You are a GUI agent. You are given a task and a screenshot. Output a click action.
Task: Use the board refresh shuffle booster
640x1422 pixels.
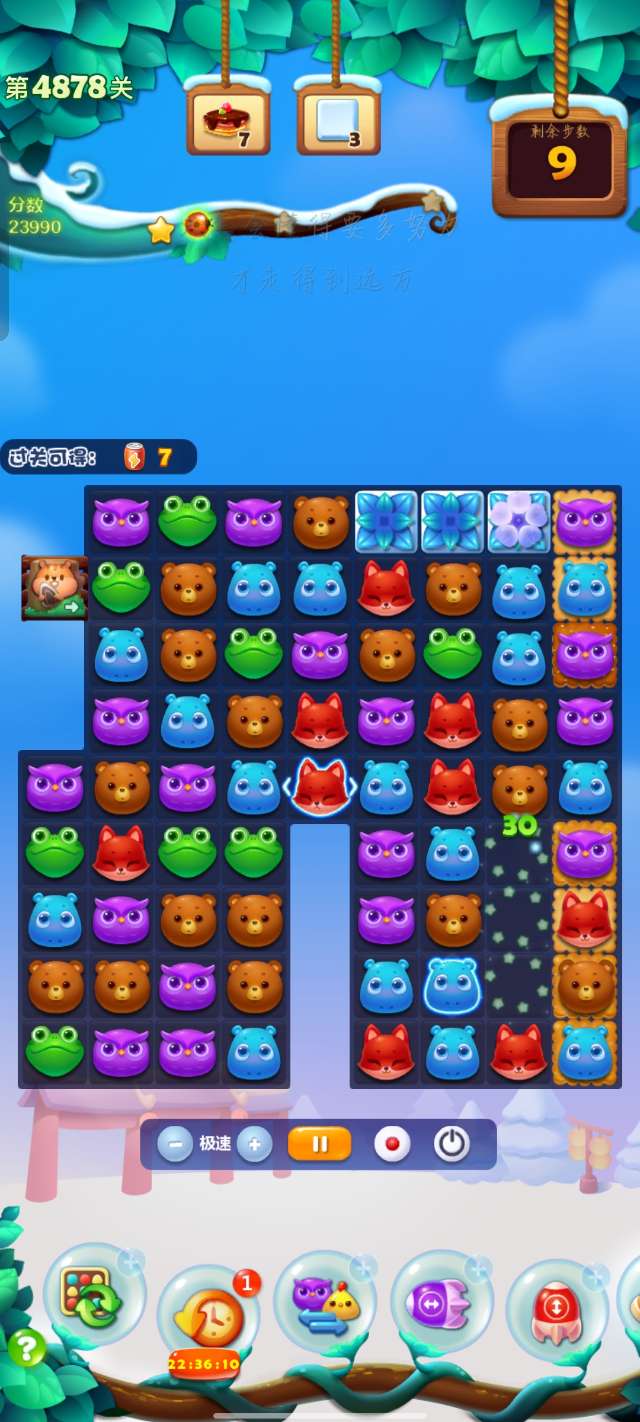(x=93, y=1296)
